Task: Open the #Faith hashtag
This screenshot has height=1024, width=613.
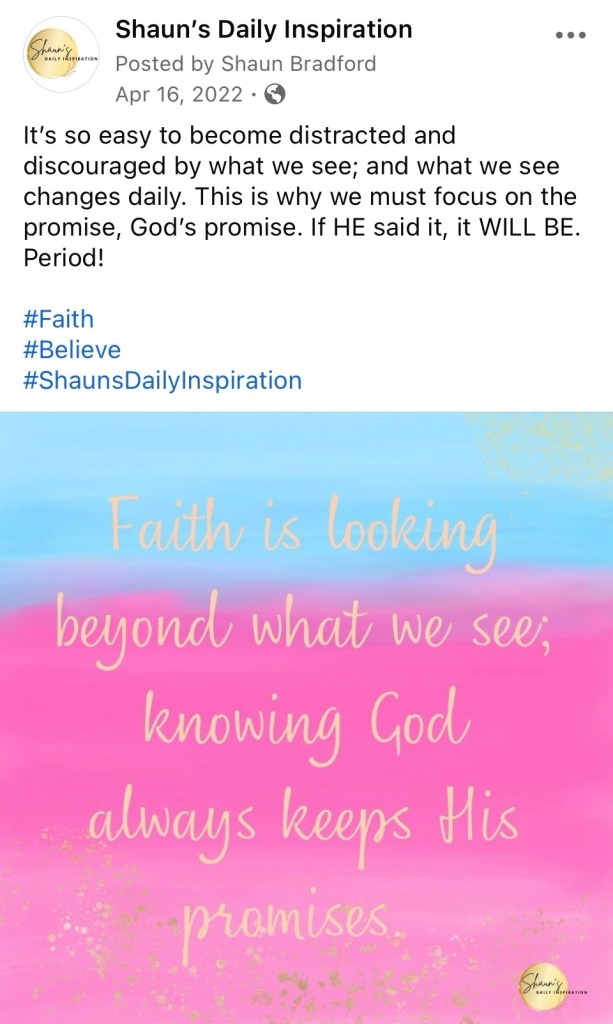Action: tap(57, 319)
